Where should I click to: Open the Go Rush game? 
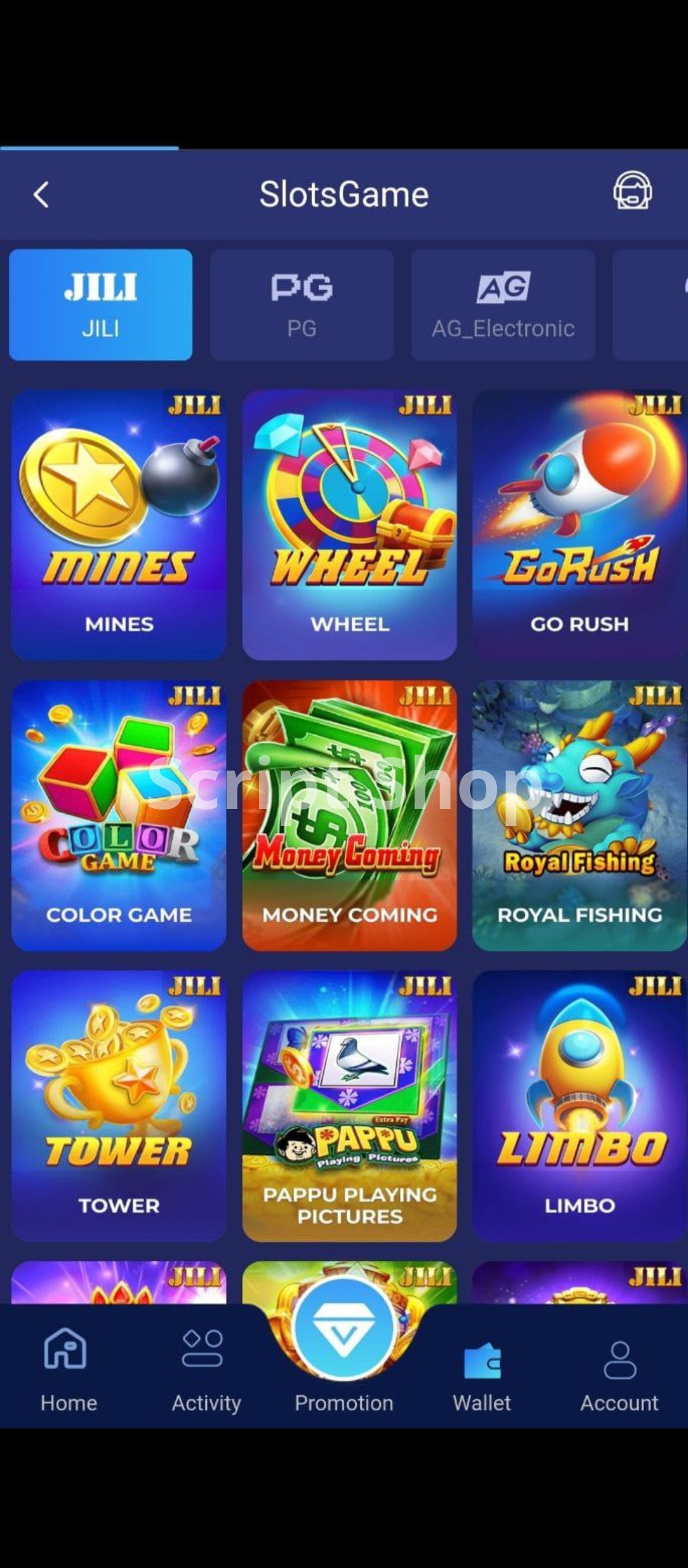(x=580, y=525)
